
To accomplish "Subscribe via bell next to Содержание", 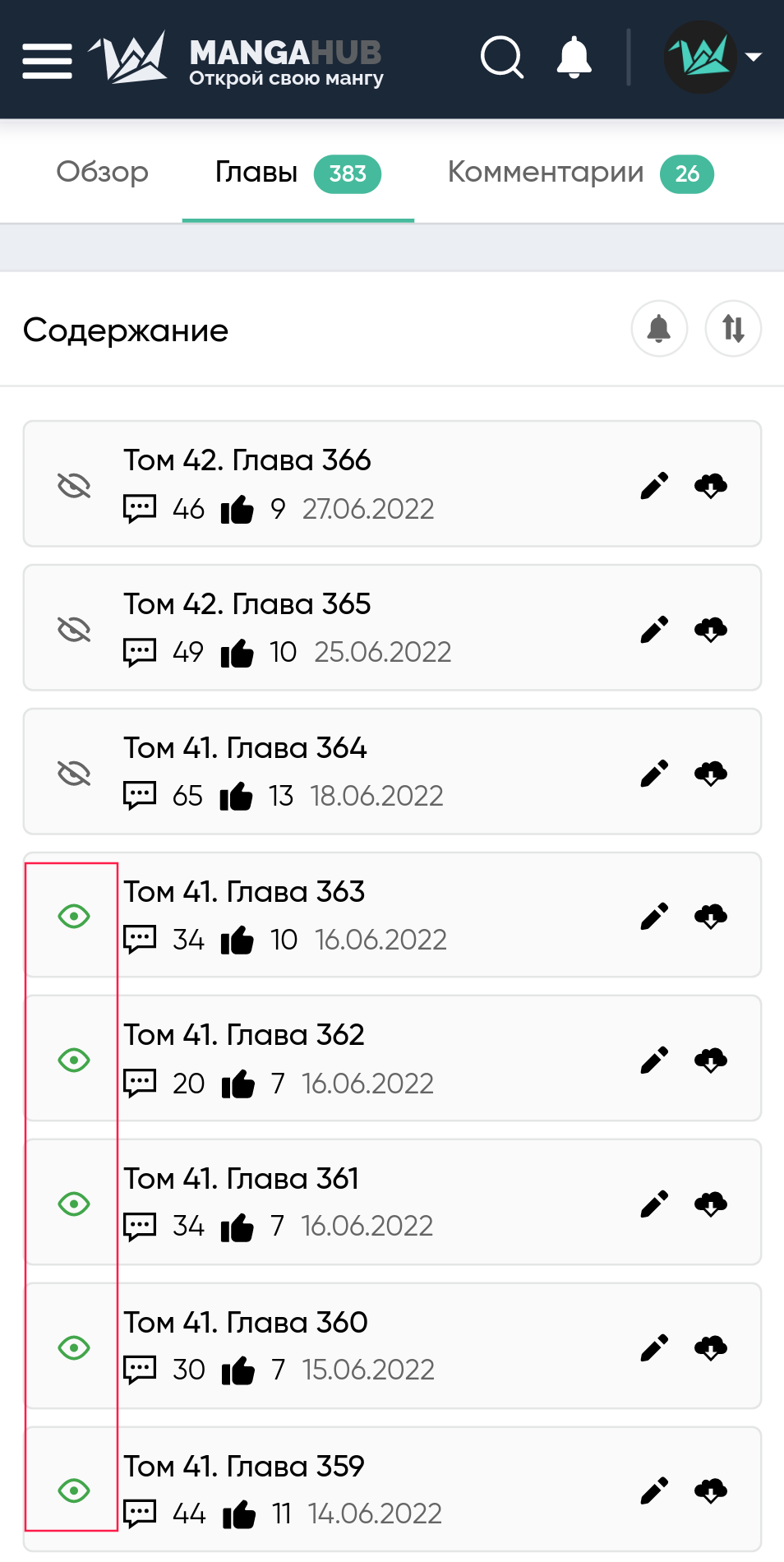I will click(659, 329).
